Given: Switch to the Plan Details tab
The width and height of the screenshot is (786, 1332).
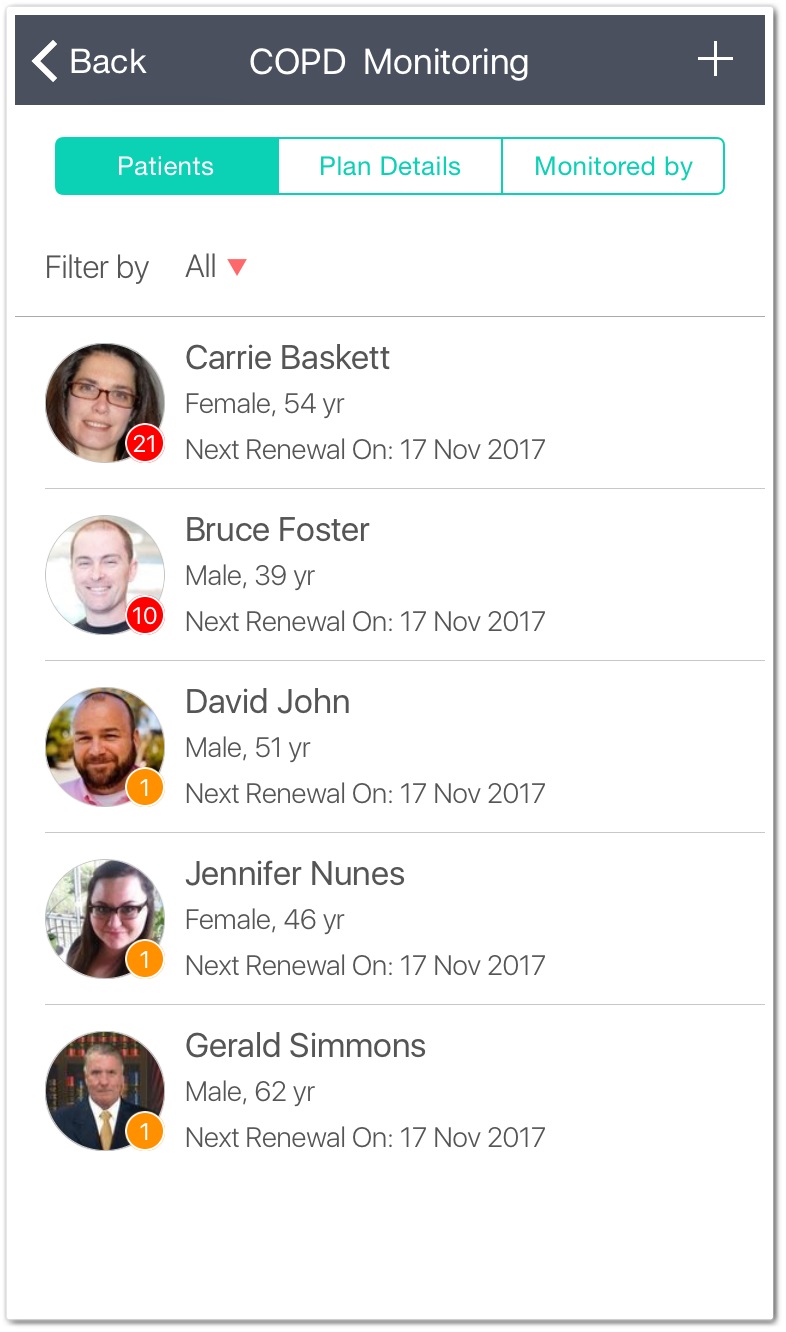Looking at the screenshot, I should click(390, 166).
